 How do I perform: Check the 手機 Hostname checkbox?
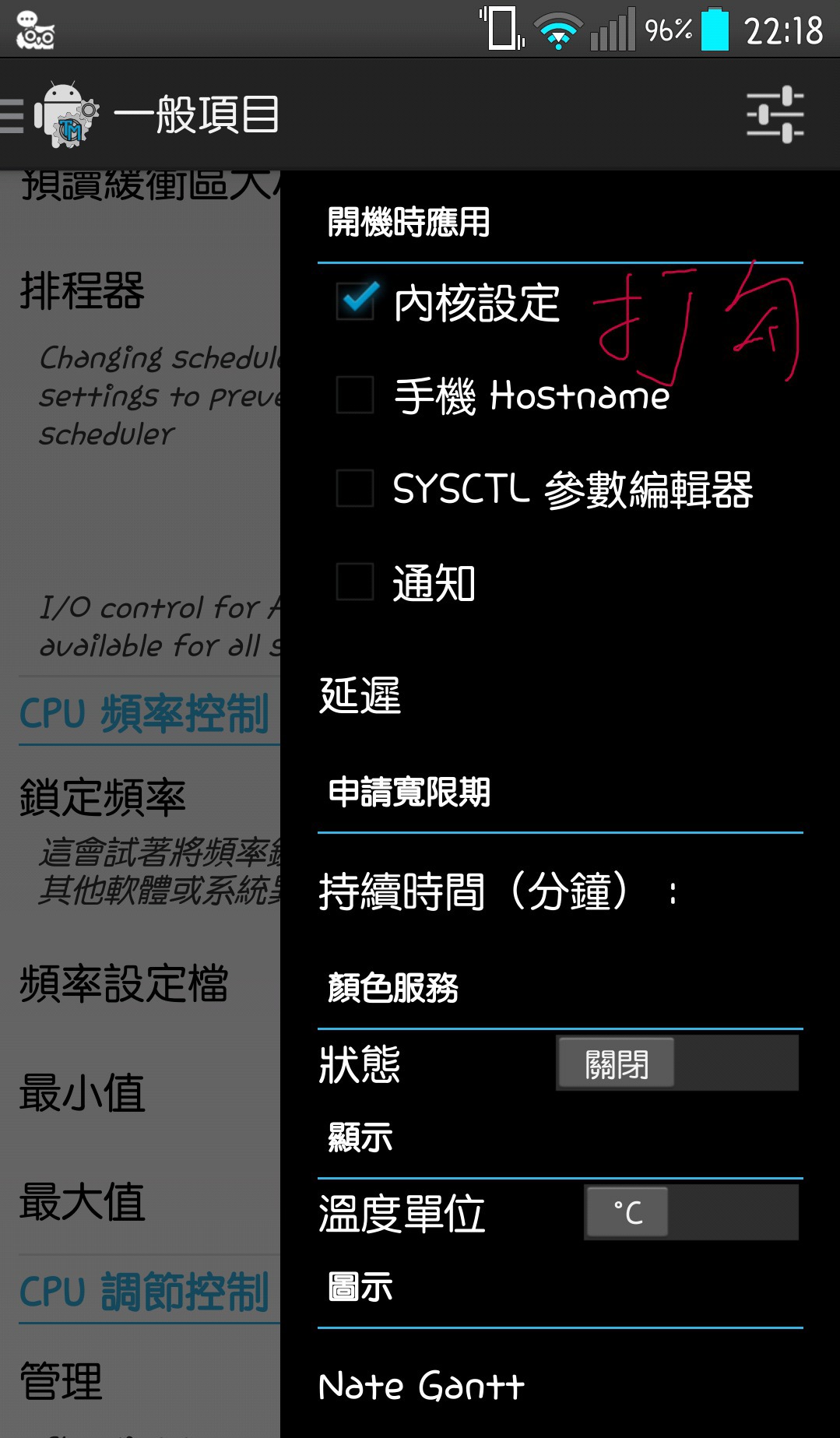tap(355, 395)
